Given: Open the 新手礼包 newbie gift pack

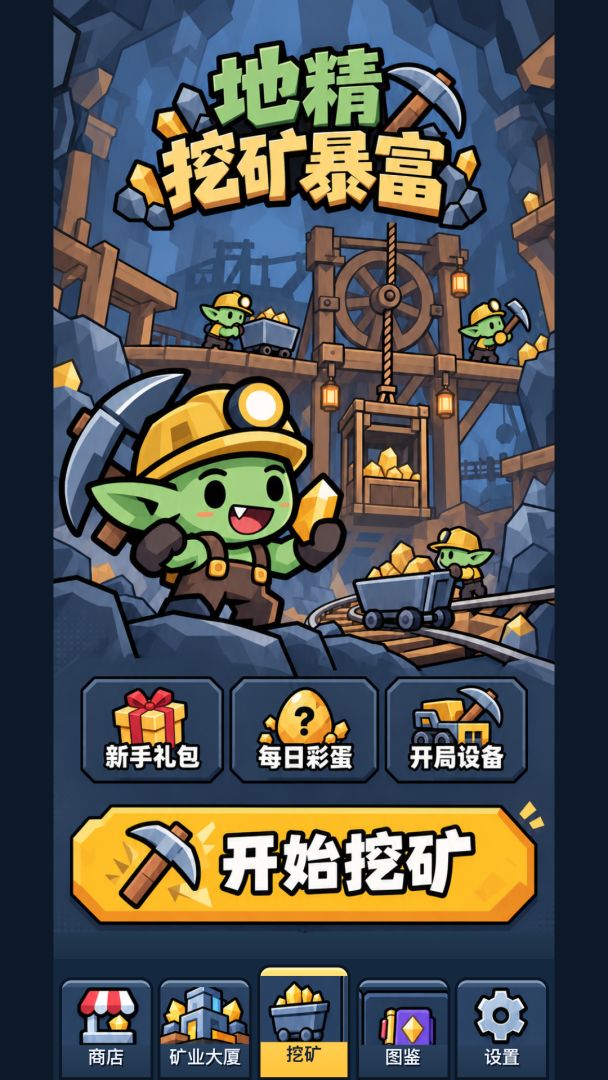Looking at the screenshot, I should (152, 729).
